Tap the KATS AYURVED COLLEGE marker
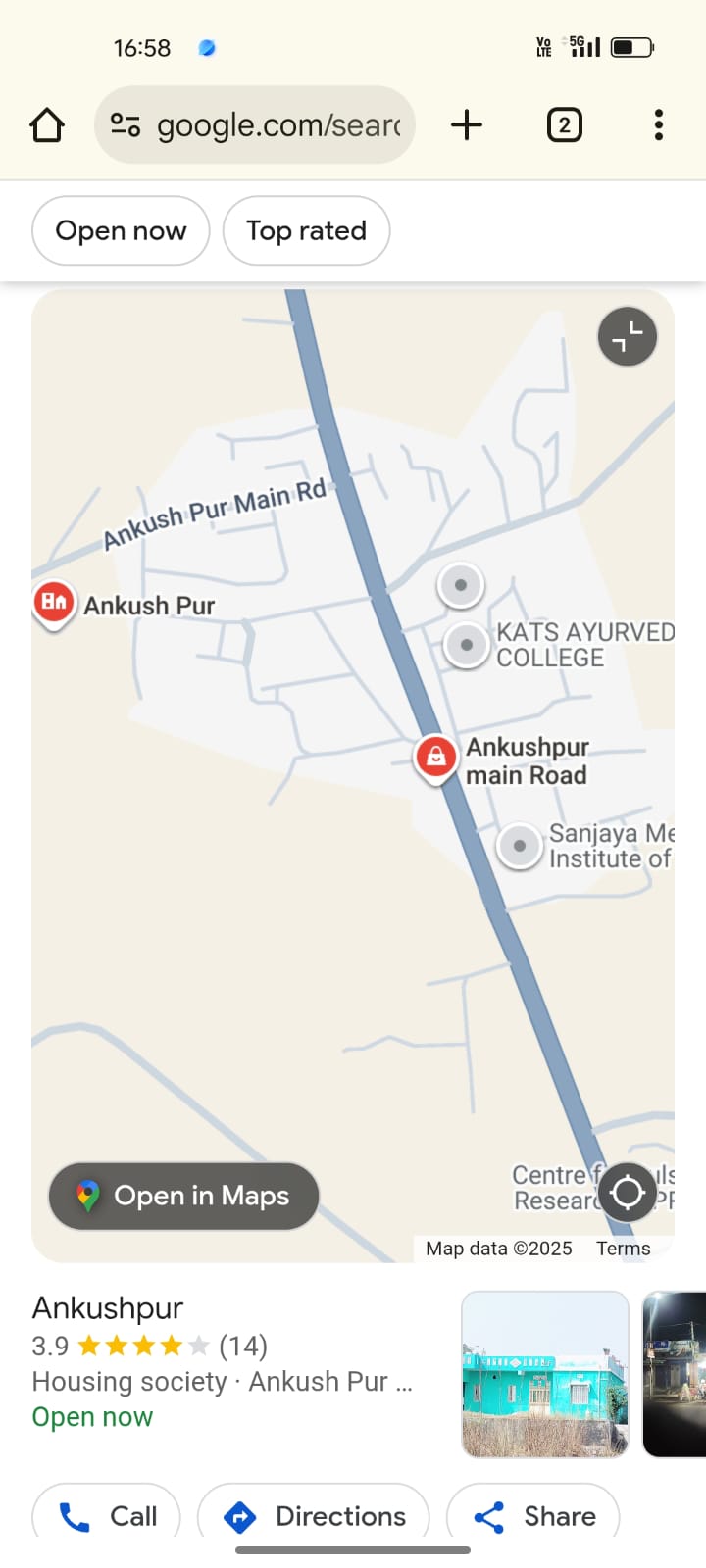 467,645
